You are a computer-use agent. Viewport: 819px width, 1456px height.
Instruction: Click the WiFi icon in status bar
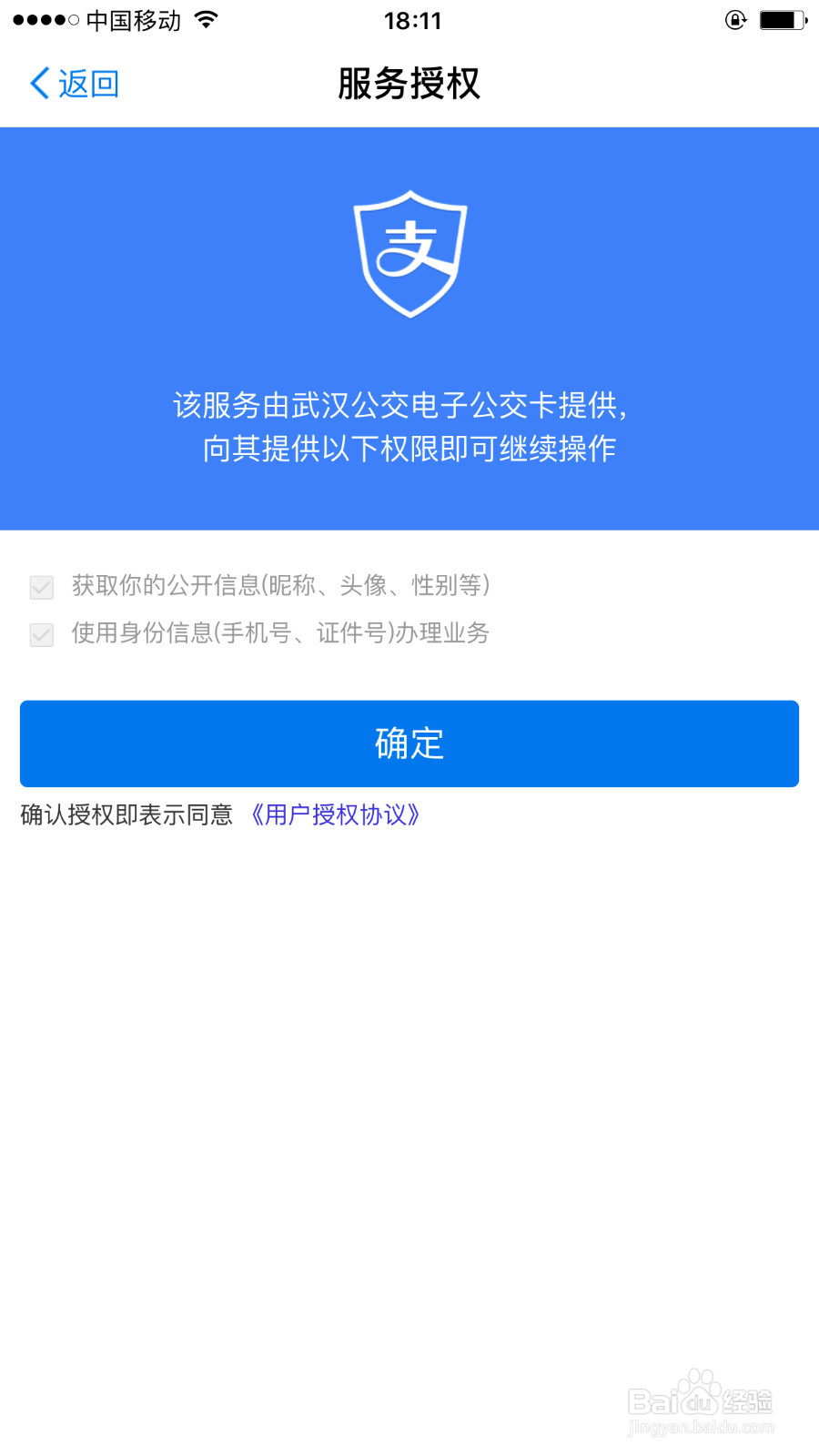tap(205, 19)
